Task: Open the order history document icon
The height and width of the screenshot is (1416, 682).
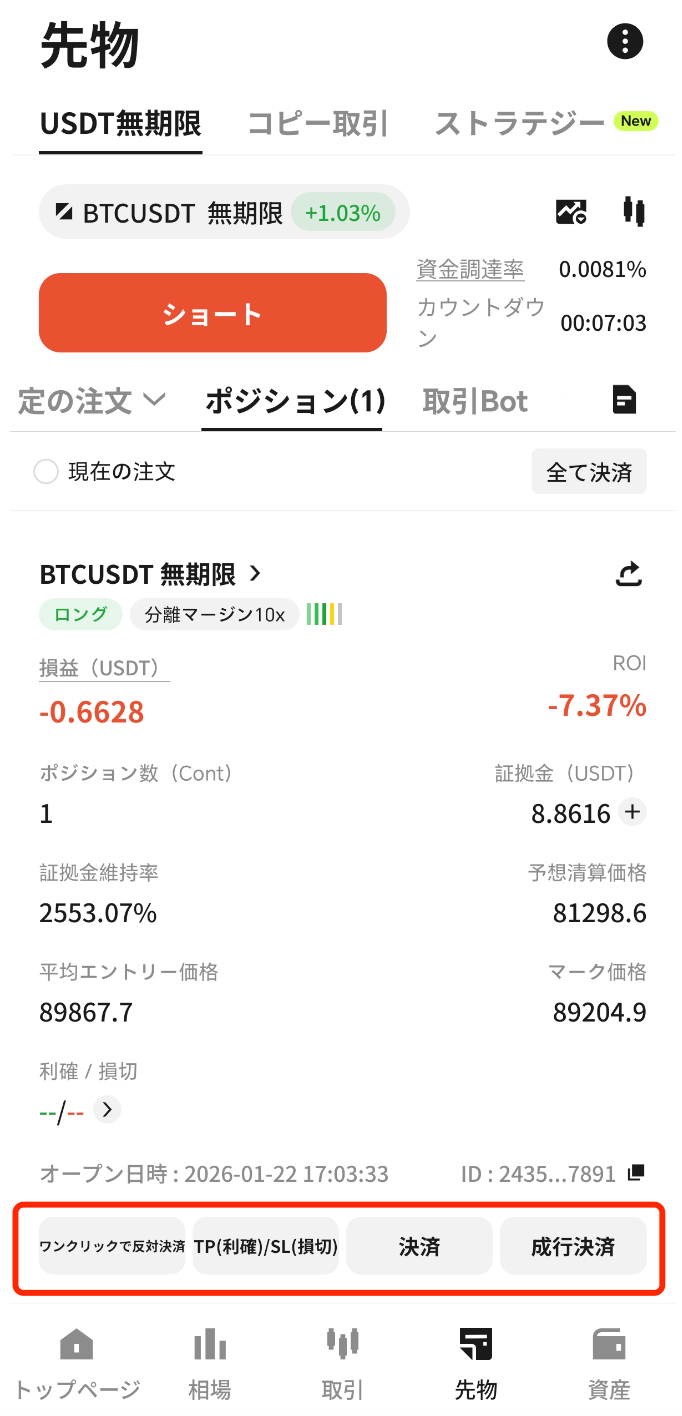Action: (x=625, y=401)
